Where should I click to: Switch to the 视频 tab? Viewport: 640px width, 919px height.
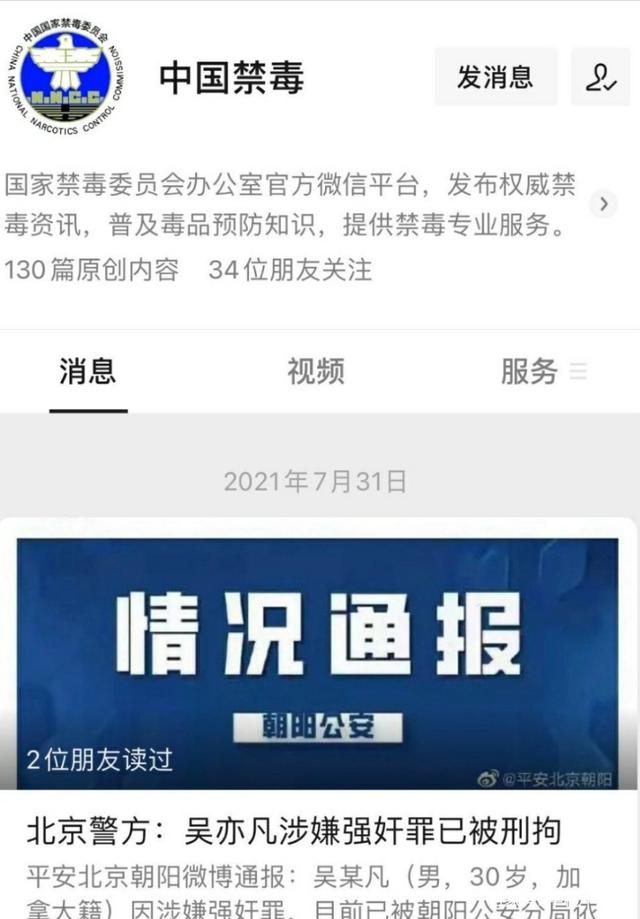pyautogui.click(x=315, y=372)
